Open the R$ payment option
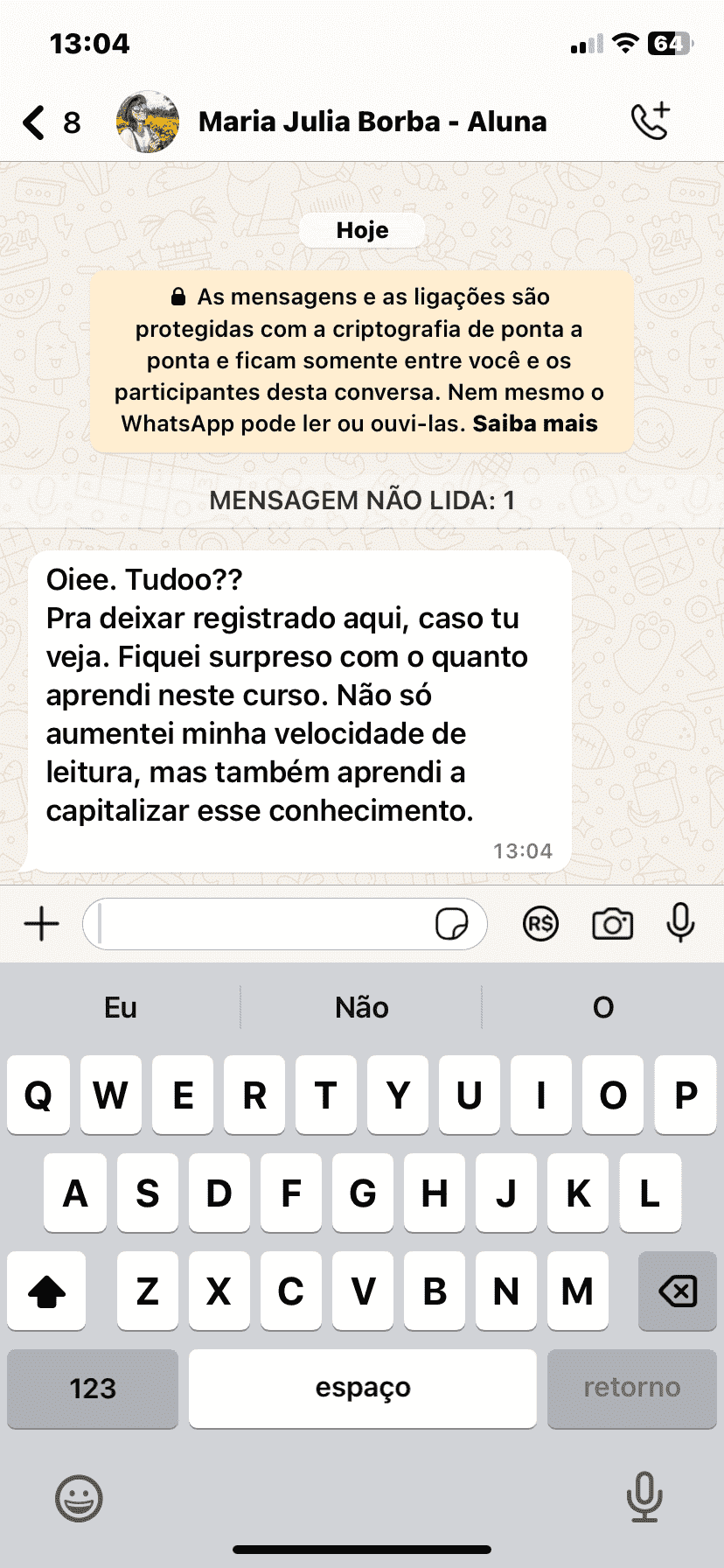This screenshot has width=724, height=1568. click(540, 924)
